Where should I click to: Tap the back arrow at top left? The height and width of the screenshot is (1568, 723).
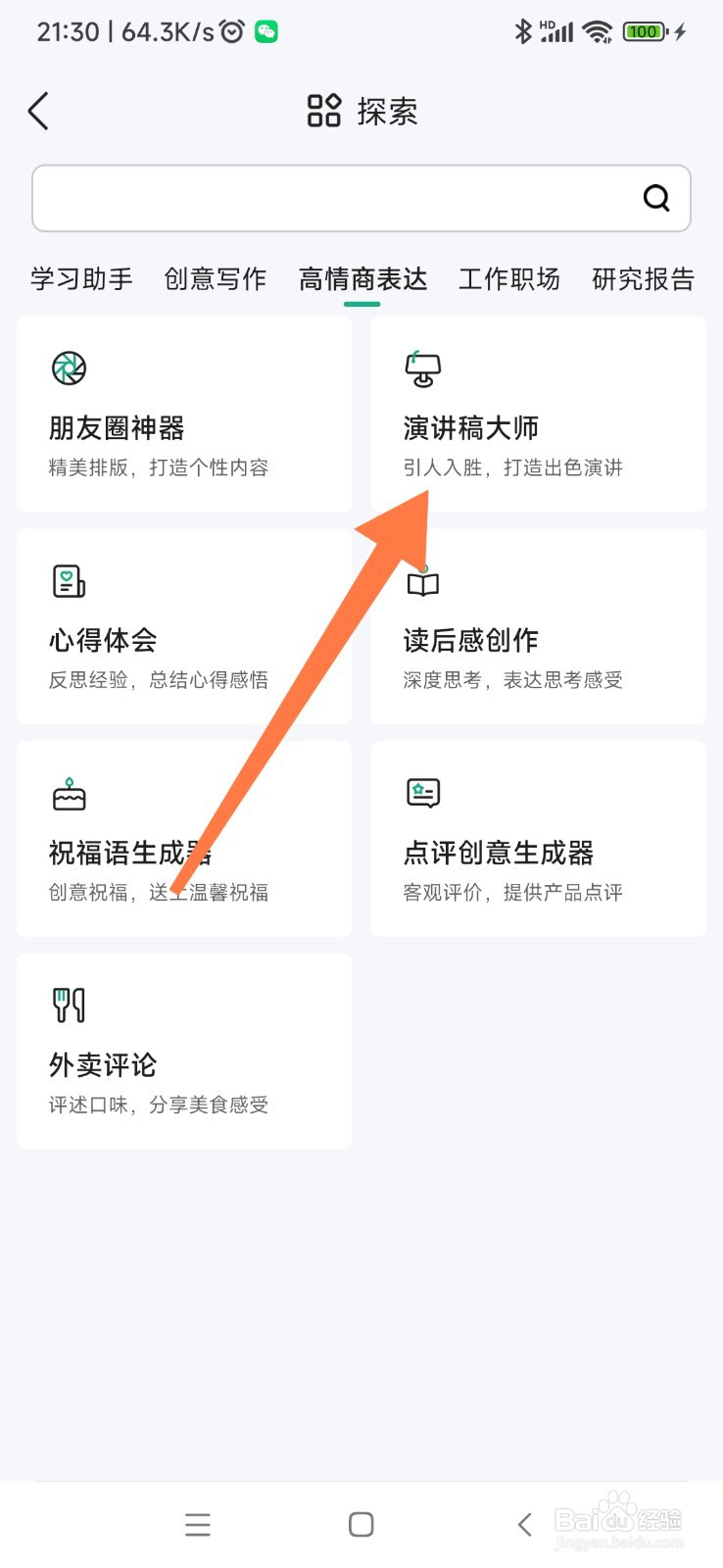coord(38,111)
